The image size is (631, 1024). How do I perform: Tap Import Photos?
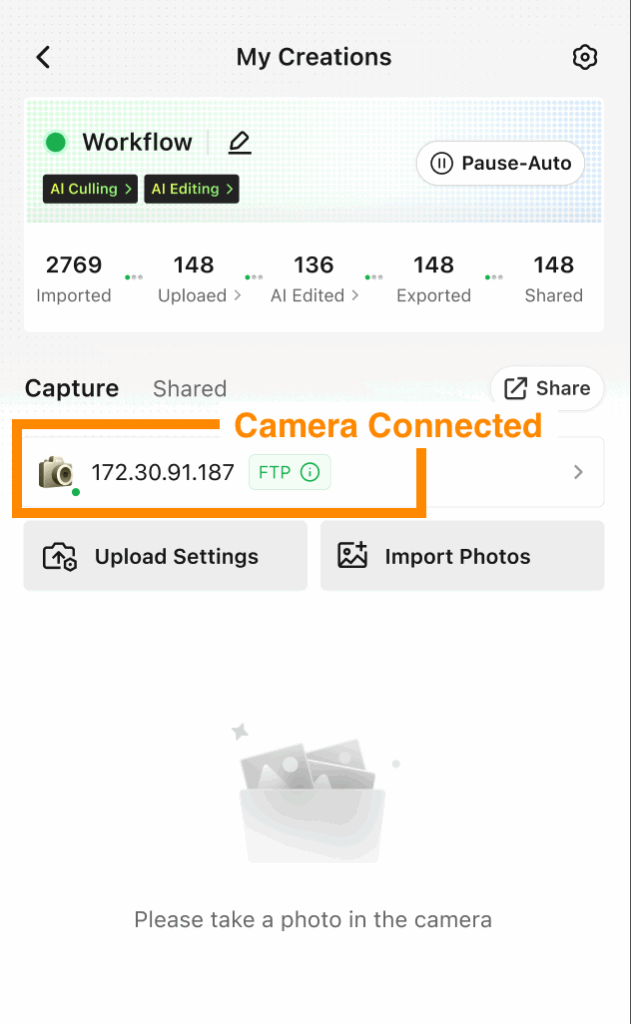tap(462, 556)
